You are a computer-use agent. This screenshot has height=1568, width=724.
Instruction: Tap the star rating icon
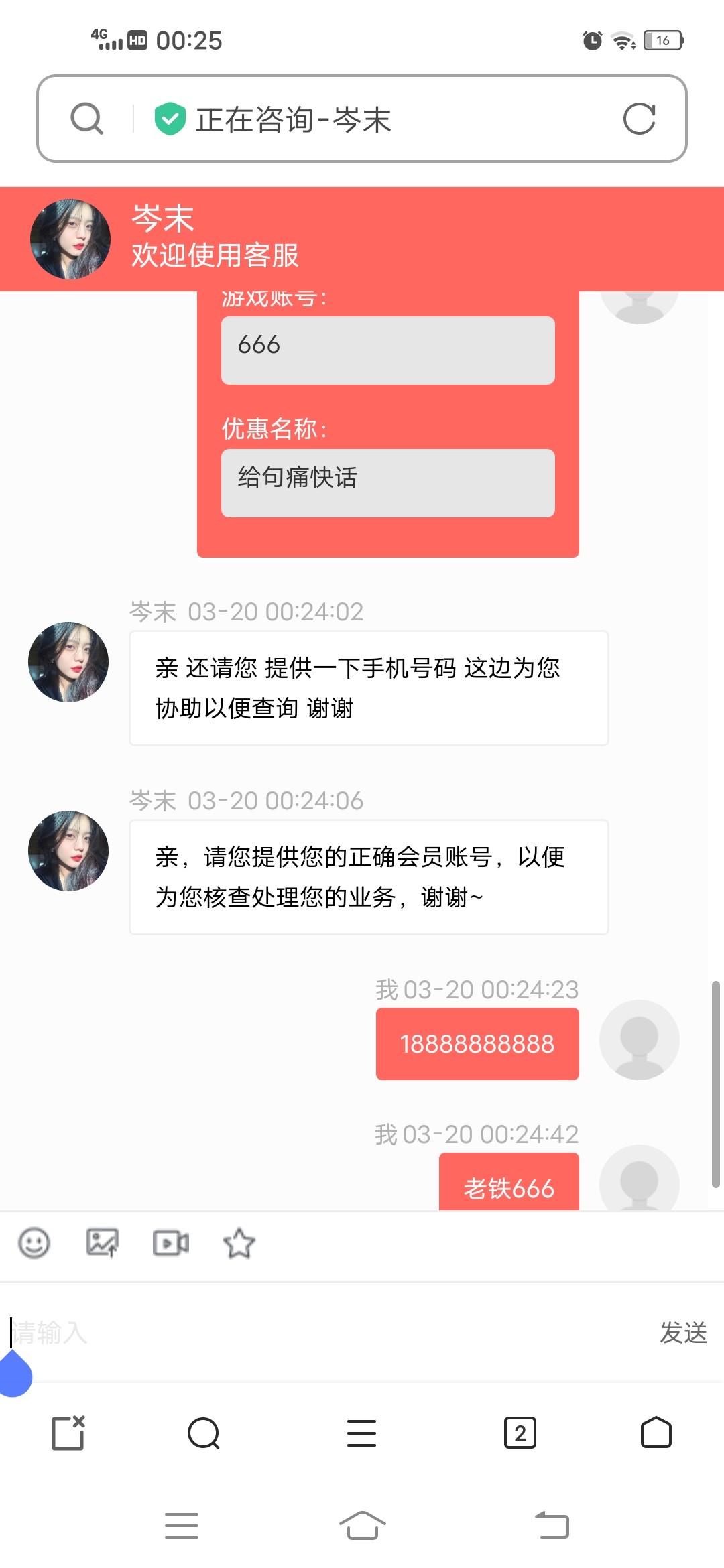(x=239, y=1243)
